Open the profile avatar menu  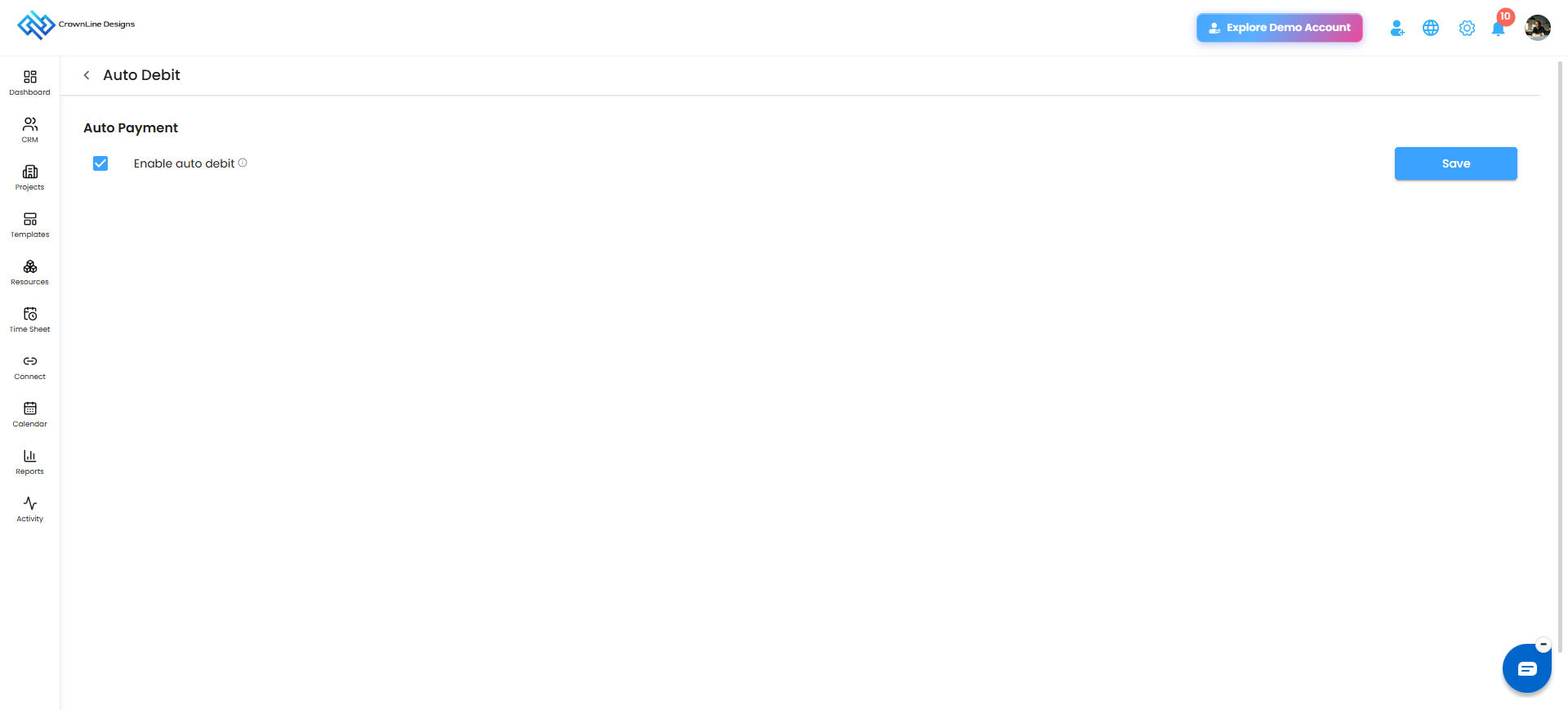click(1538, 28)
